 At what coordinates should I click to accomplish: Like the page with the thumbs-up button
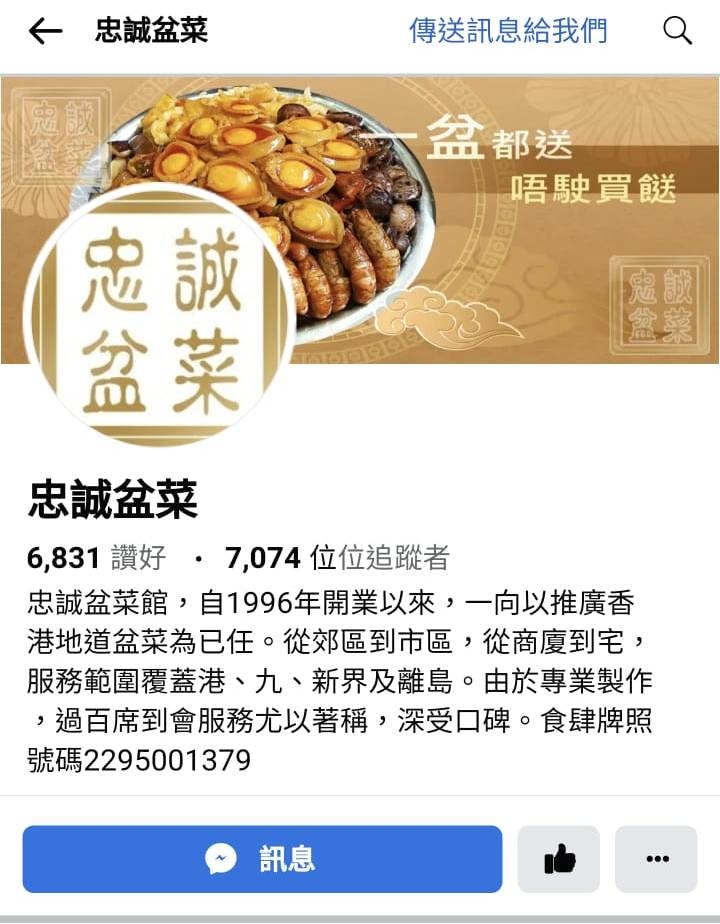[x=559, y=858]
